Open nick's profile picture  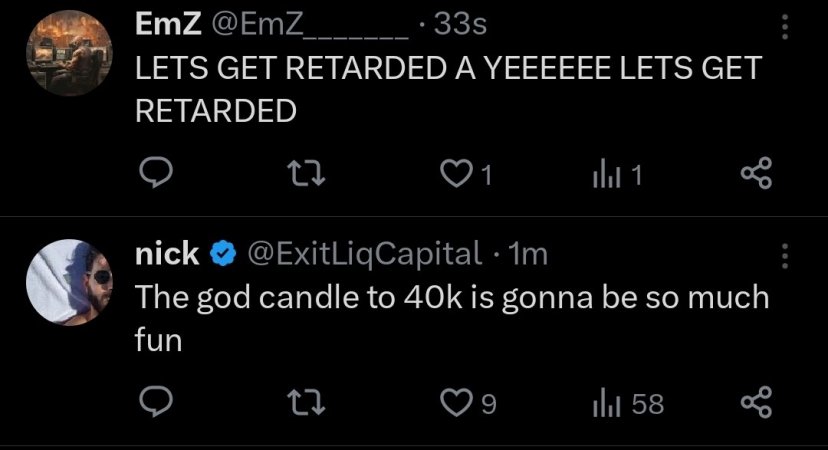coord(66,283)
